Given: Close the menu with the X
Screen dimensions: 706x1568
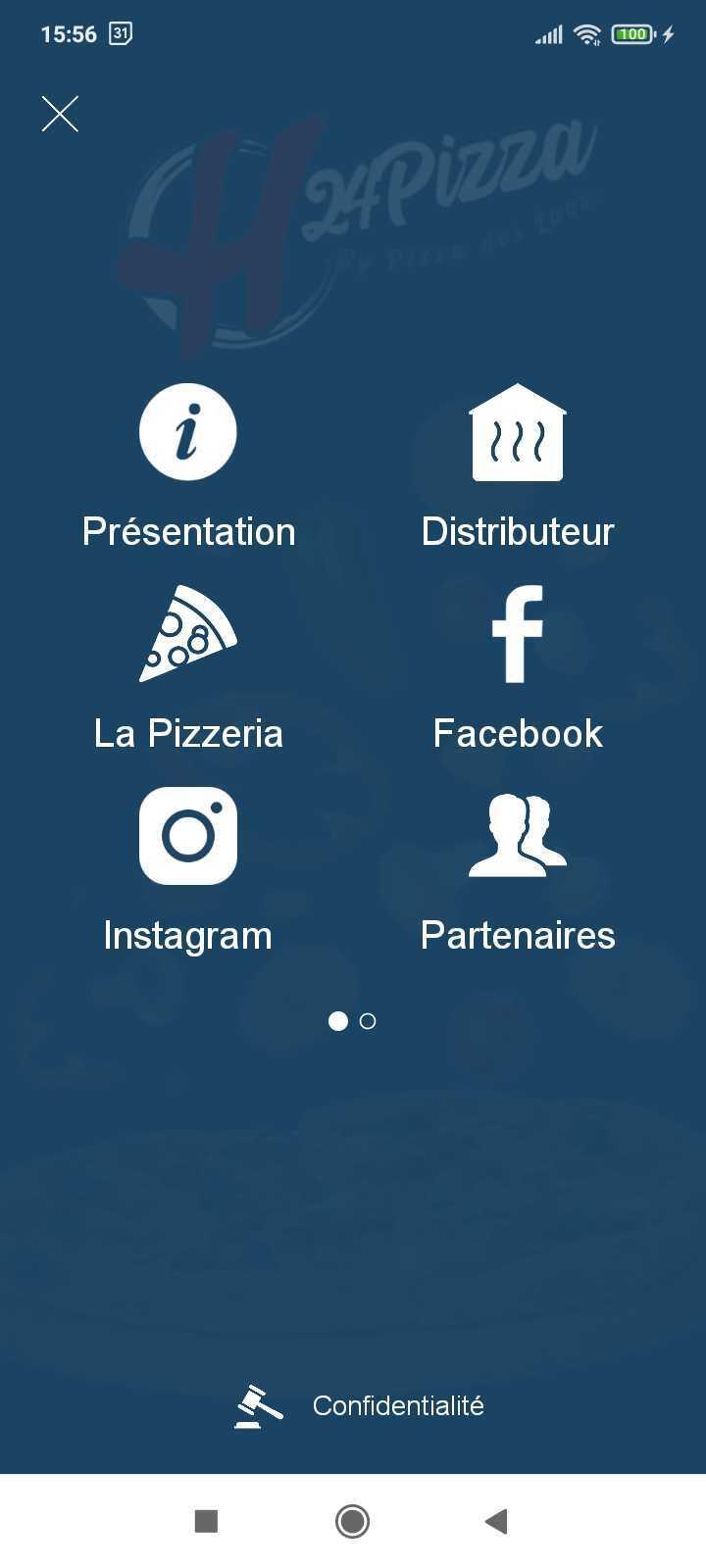Looking at the screenshot, I should pos(60,114).
